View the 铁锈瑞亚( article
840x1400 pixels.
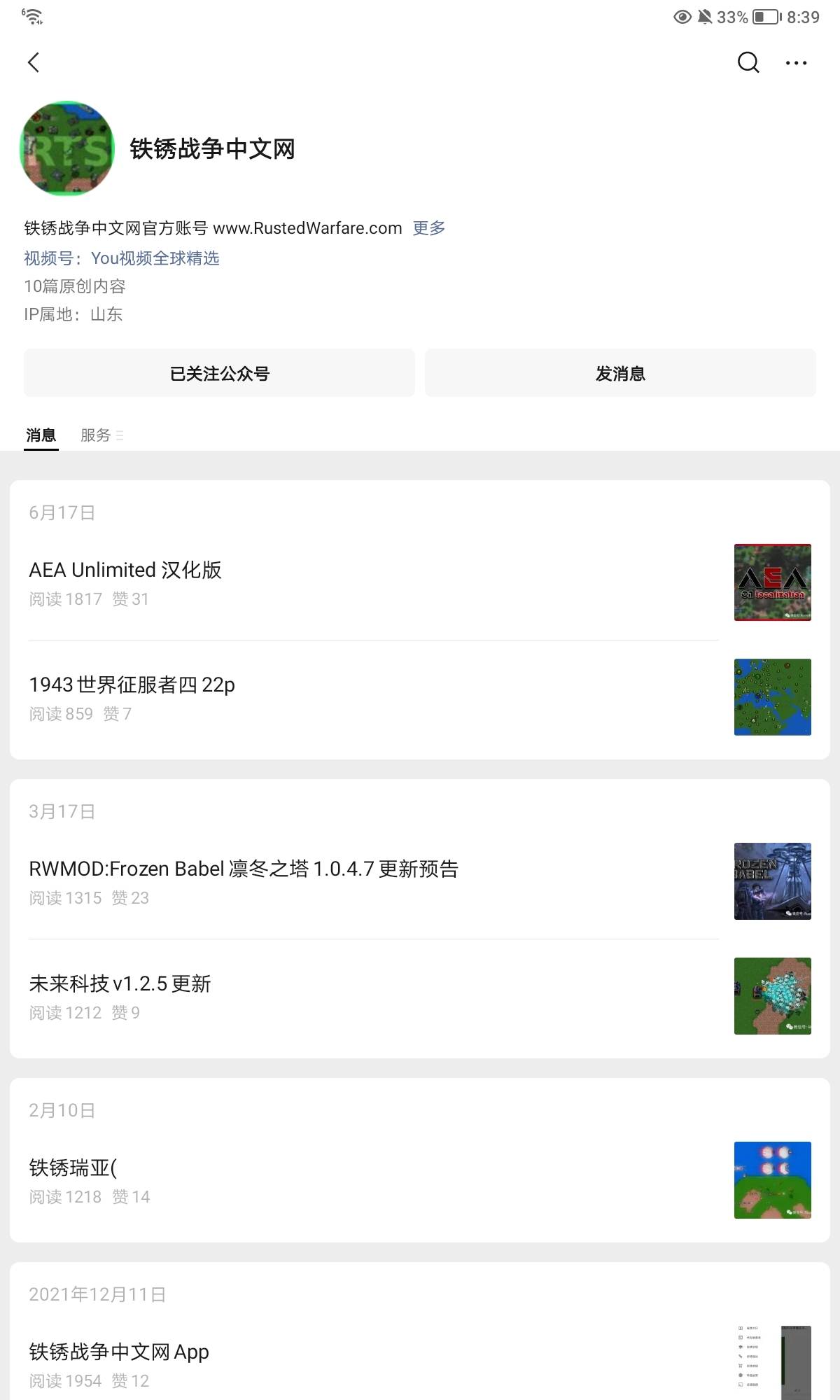73,1168
